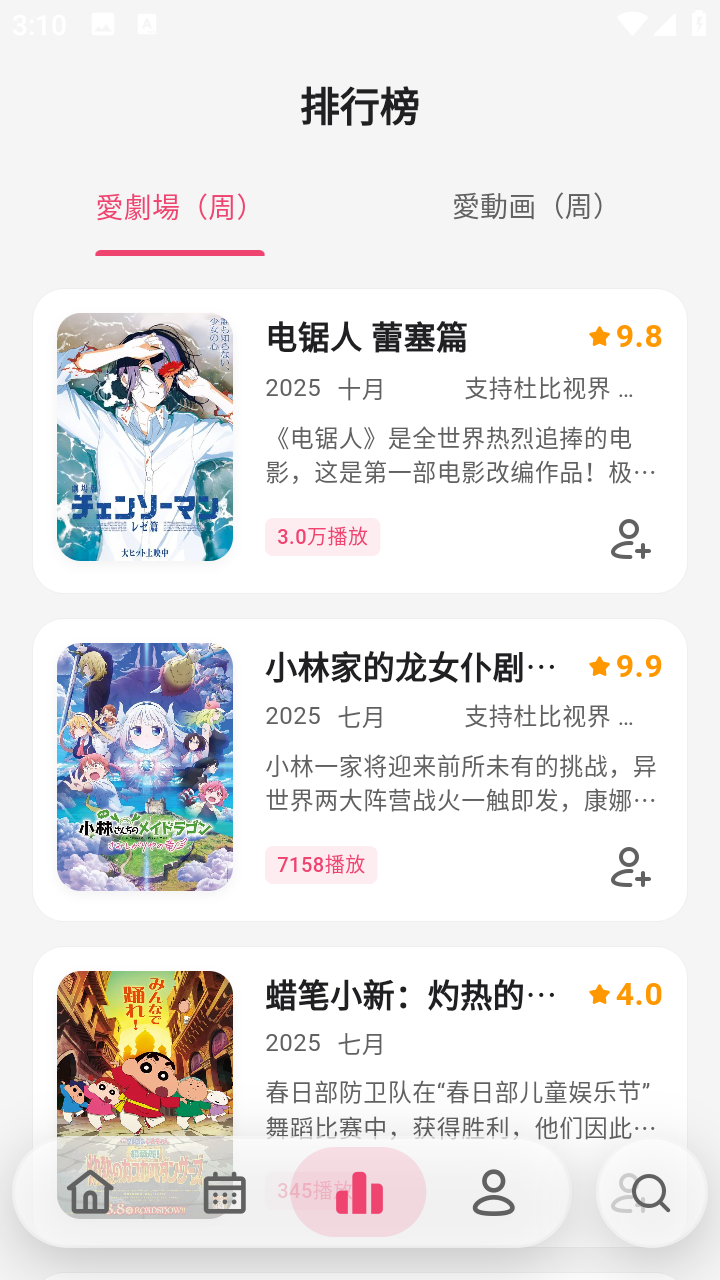Open the home tab in bottom navigation

[89, 1192]
